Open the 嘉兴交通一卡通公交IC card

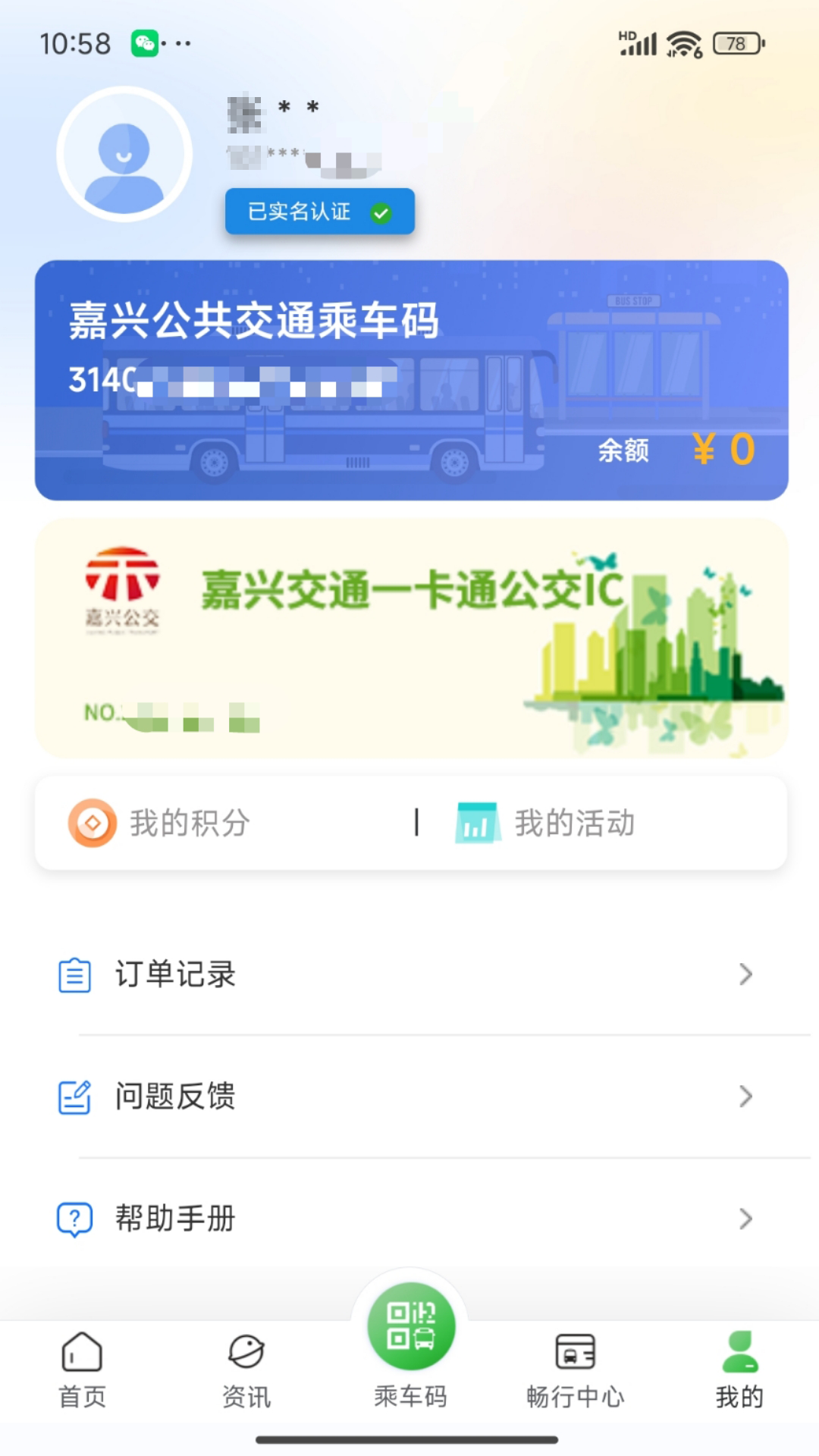tap(409, 637)
